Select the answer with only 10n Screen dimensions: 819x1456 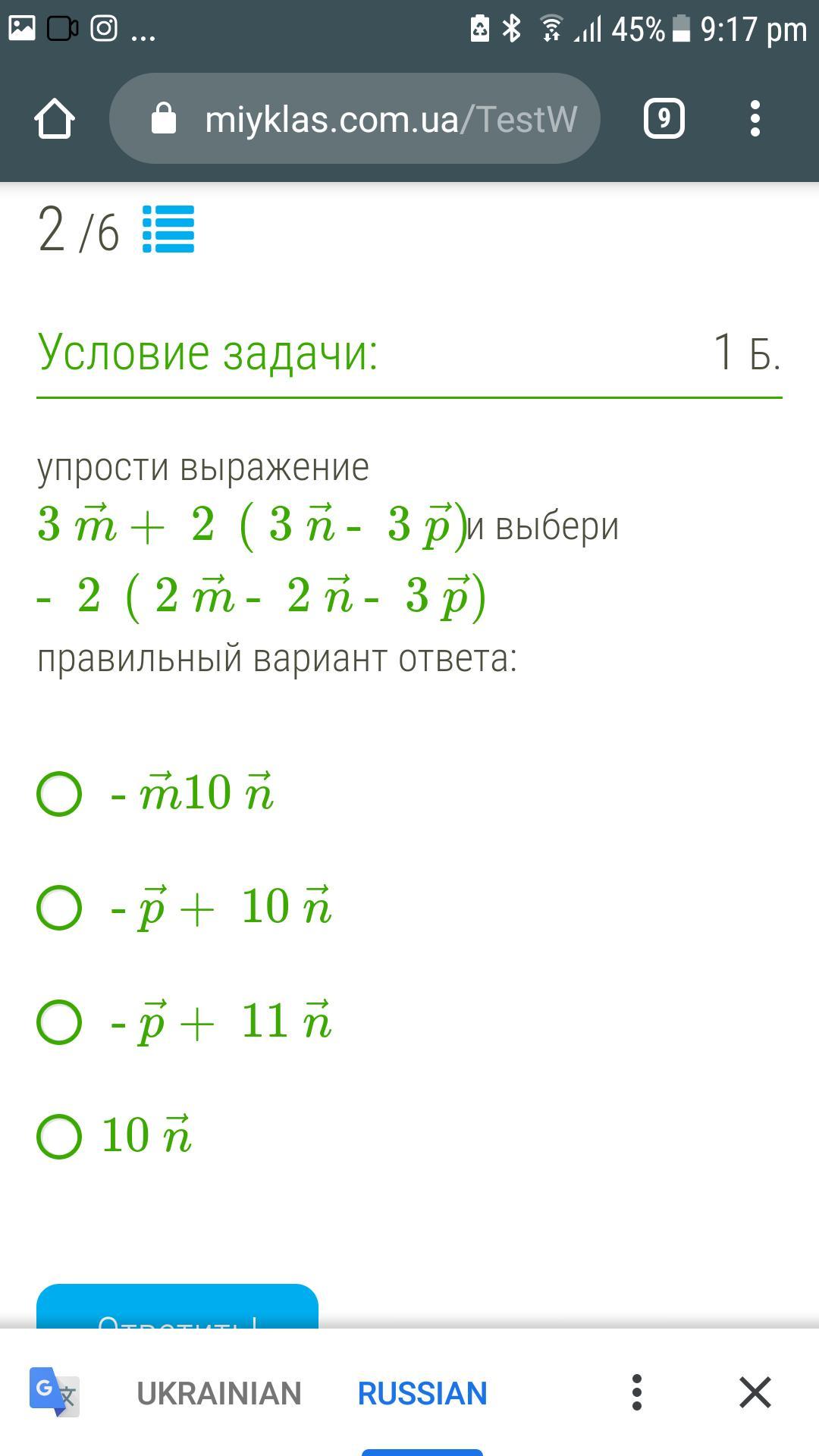point(60,1136)
